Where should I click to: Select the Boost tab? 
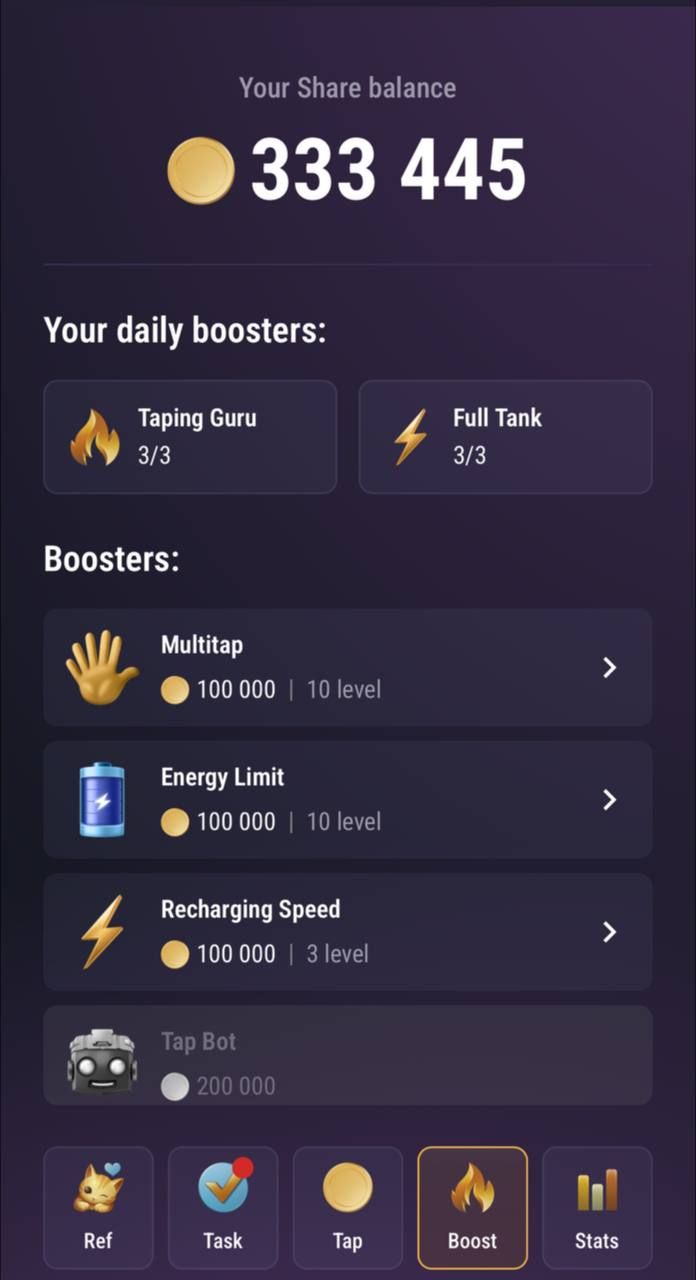472,1207
